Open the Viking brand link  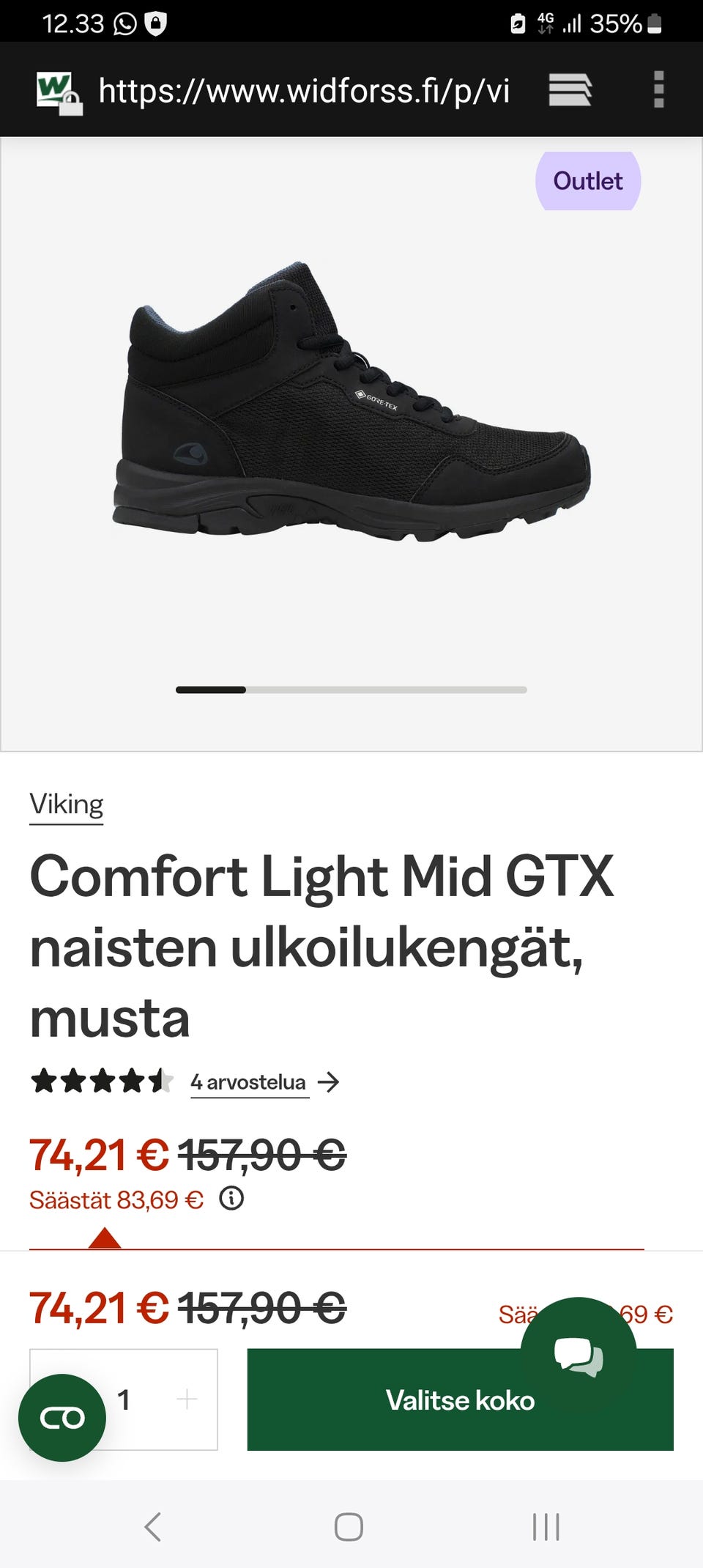(x=66, y=805)
